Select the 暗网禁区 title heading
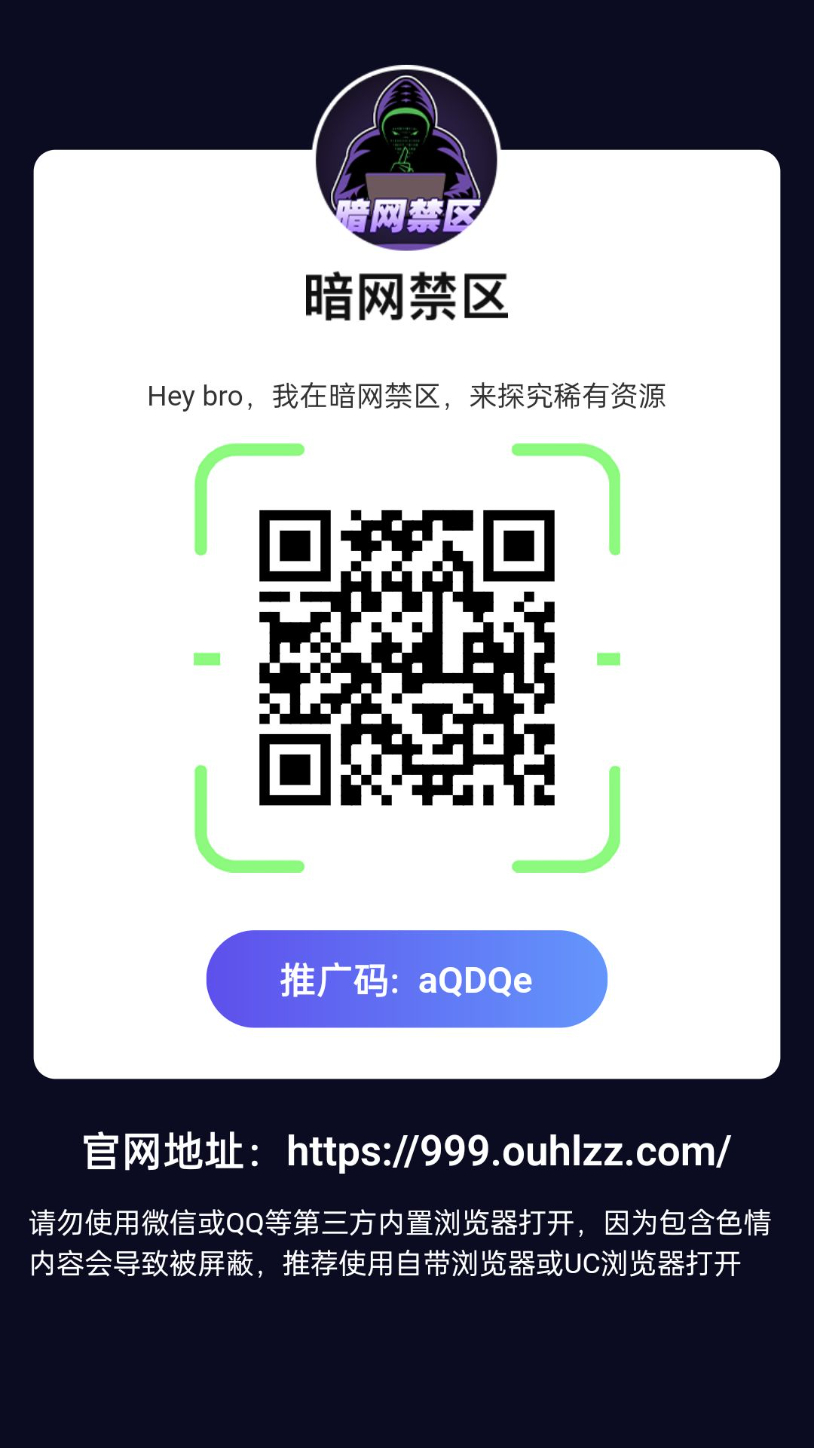The height and width of the screenshot is (1448, 814). (x=406, y=297)
